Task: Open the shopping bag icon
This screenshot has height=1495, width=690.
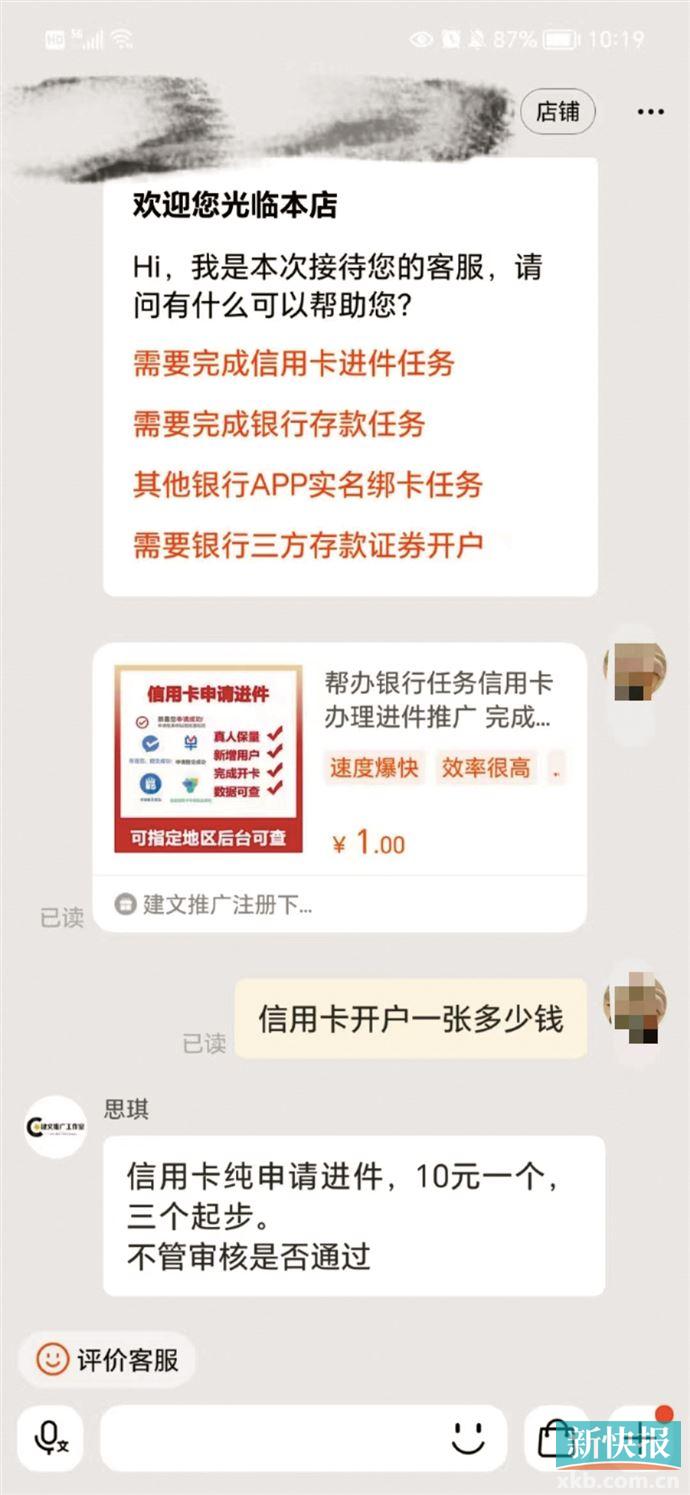Action: tap(553, 1438)
